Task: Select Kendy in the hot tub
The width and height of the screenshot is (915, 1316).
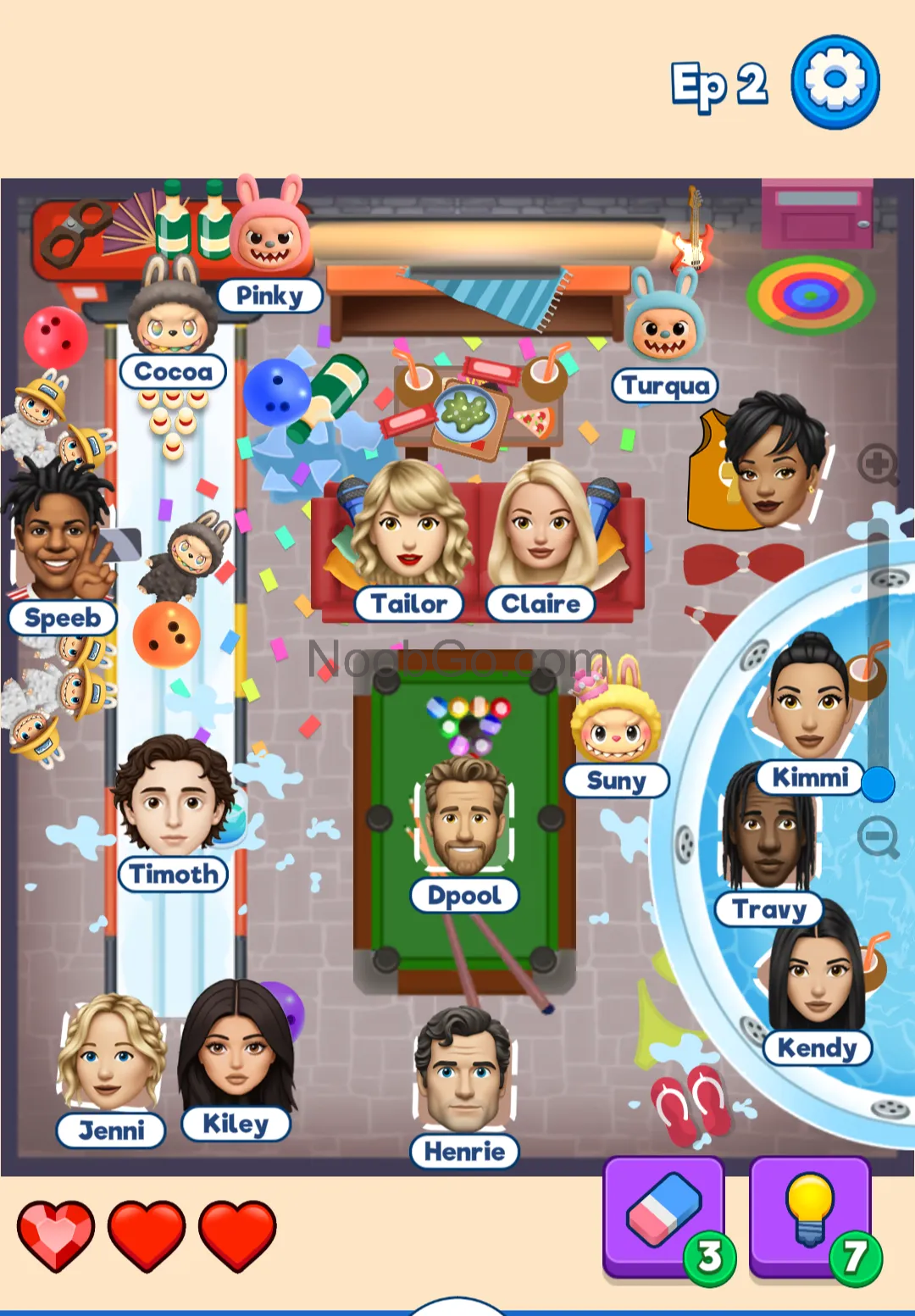Action: [x=817, y=975]
